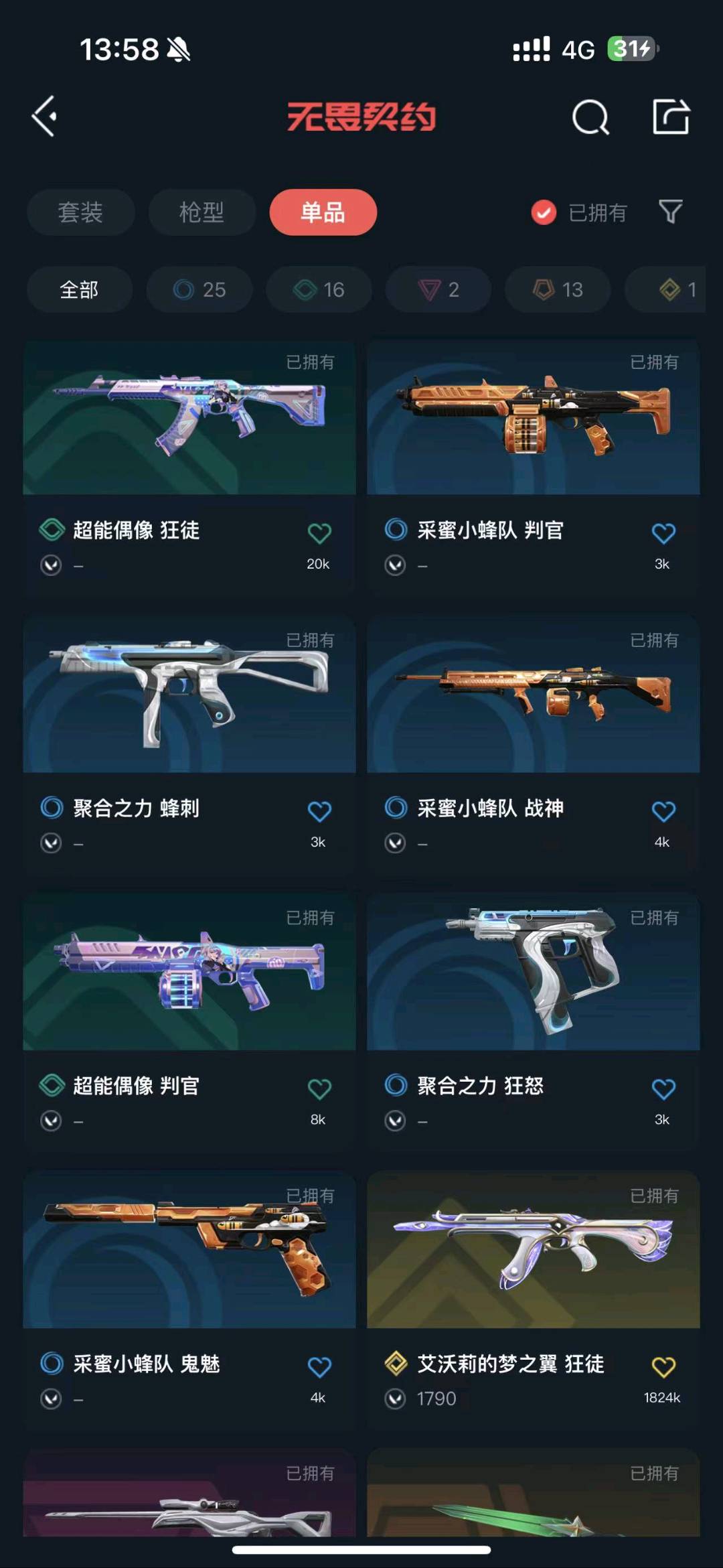Switch to the 枪型 tab
This screenshot has width=723, height=1568.
click(202, 212)
